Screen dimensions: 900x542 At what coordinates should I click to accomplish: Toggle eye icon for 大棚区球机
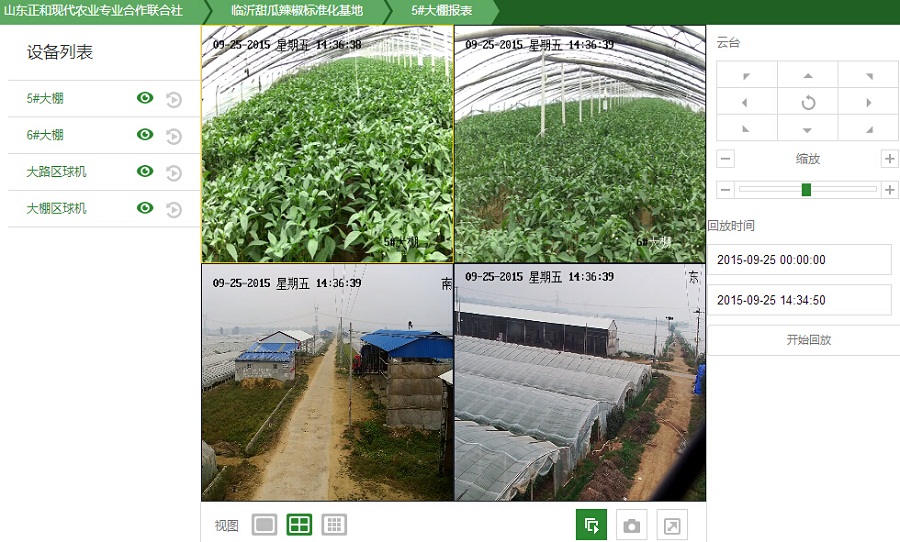[x=145, y=208]
